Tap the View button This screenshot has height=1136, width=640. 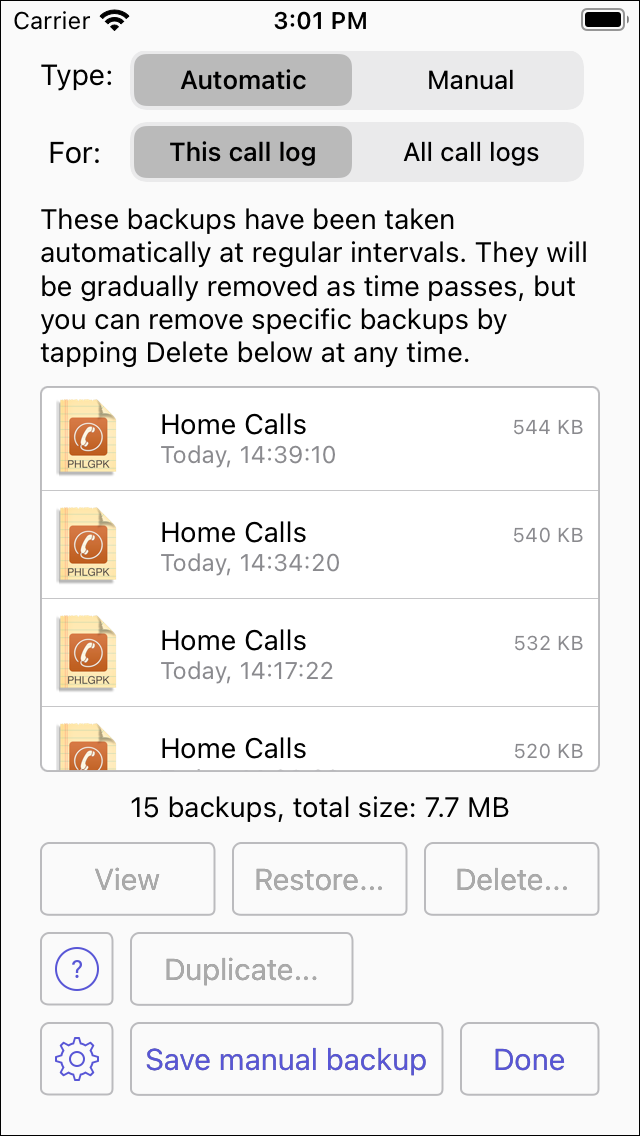point(128,879)
